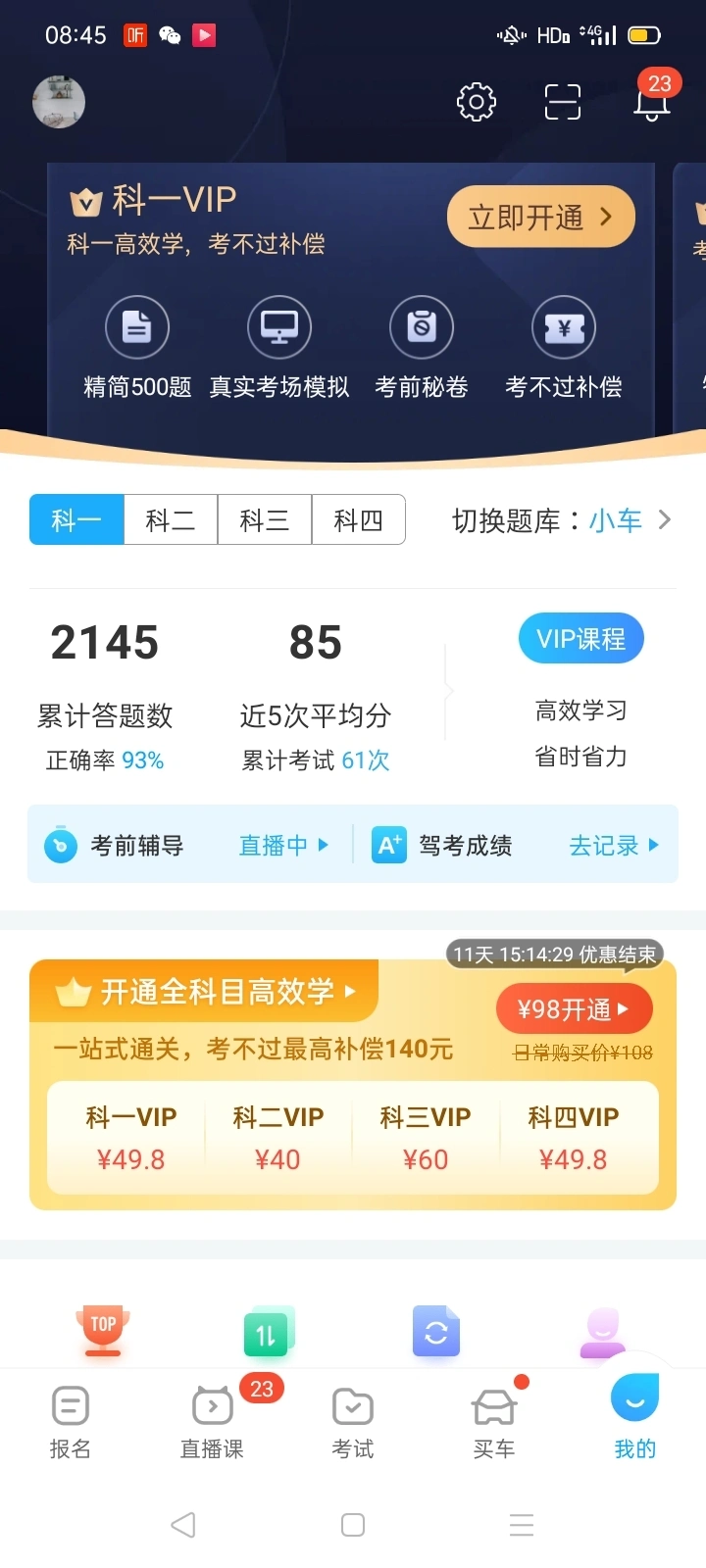Select the 科三VIP ¥60 option

tap(426, 1138)
